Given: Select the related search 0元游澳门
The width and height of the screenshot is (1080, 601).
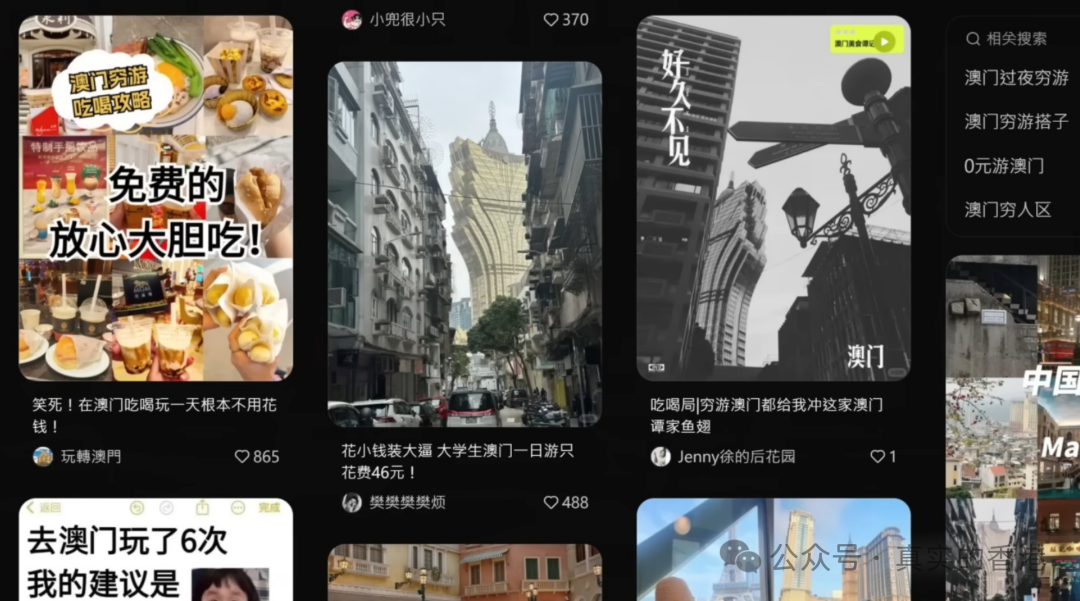Looking at the screenshot, I should pos(1004,165).
